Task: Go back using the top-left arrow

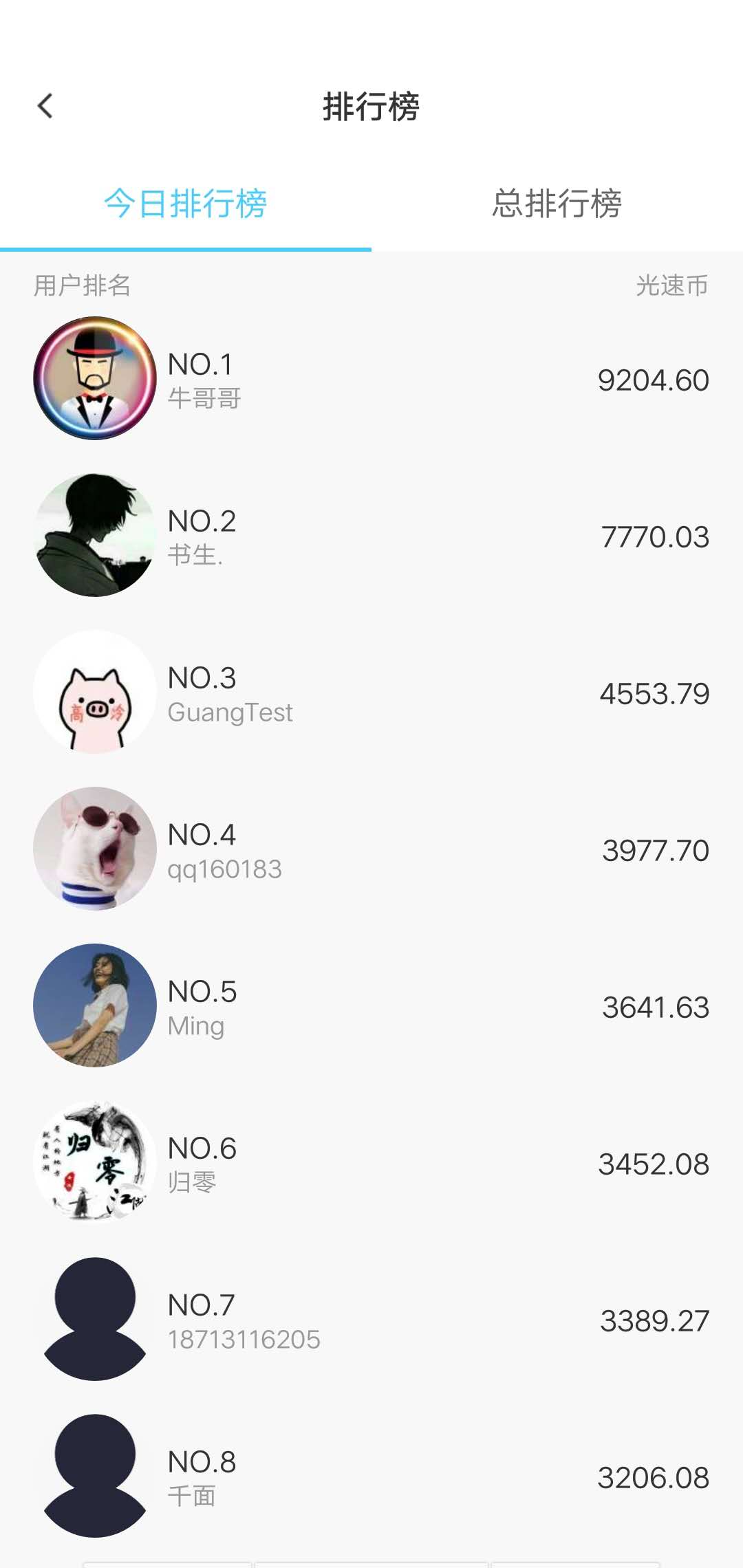Action: (45, 107)
